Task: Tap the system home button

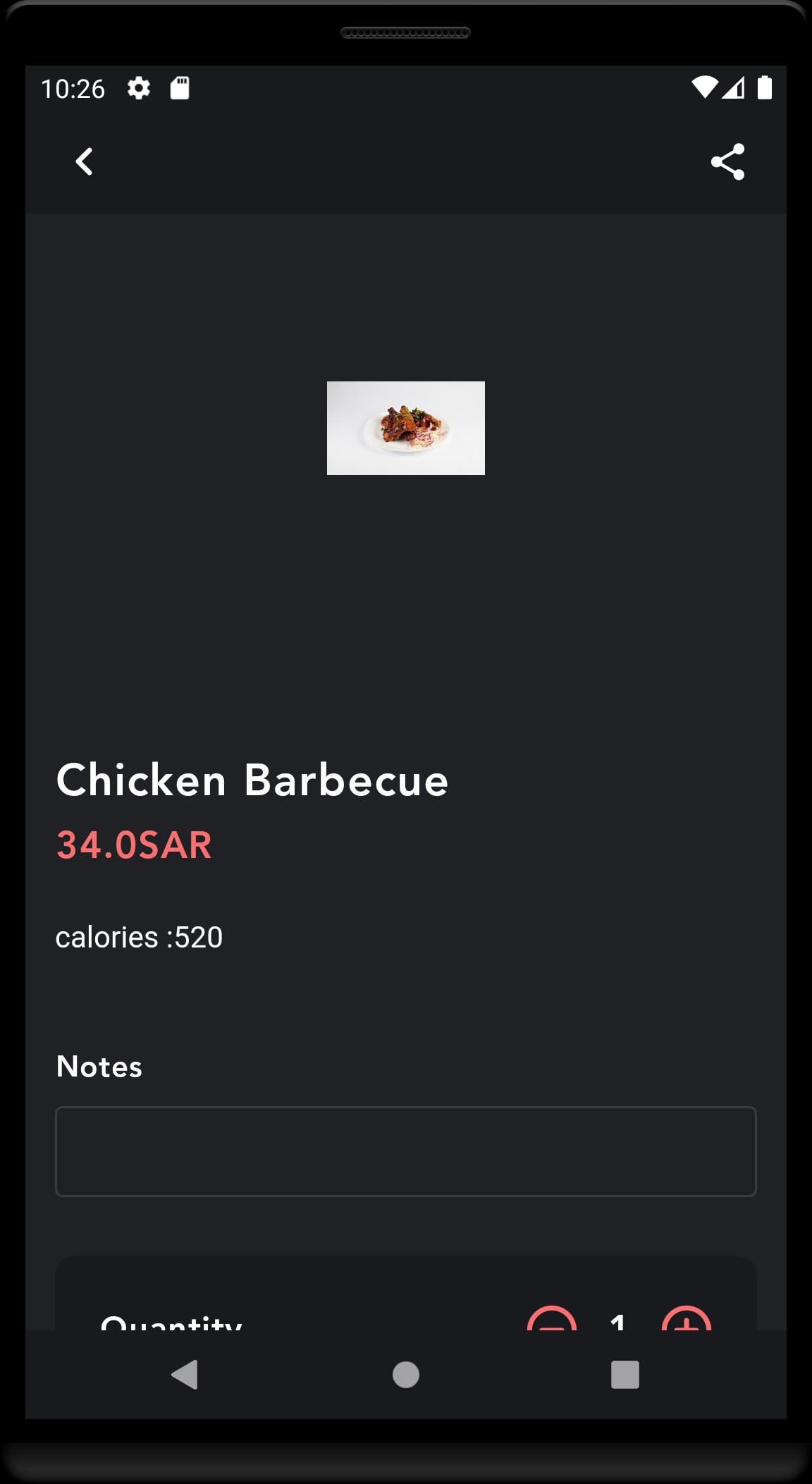Action: point(405,1374)
